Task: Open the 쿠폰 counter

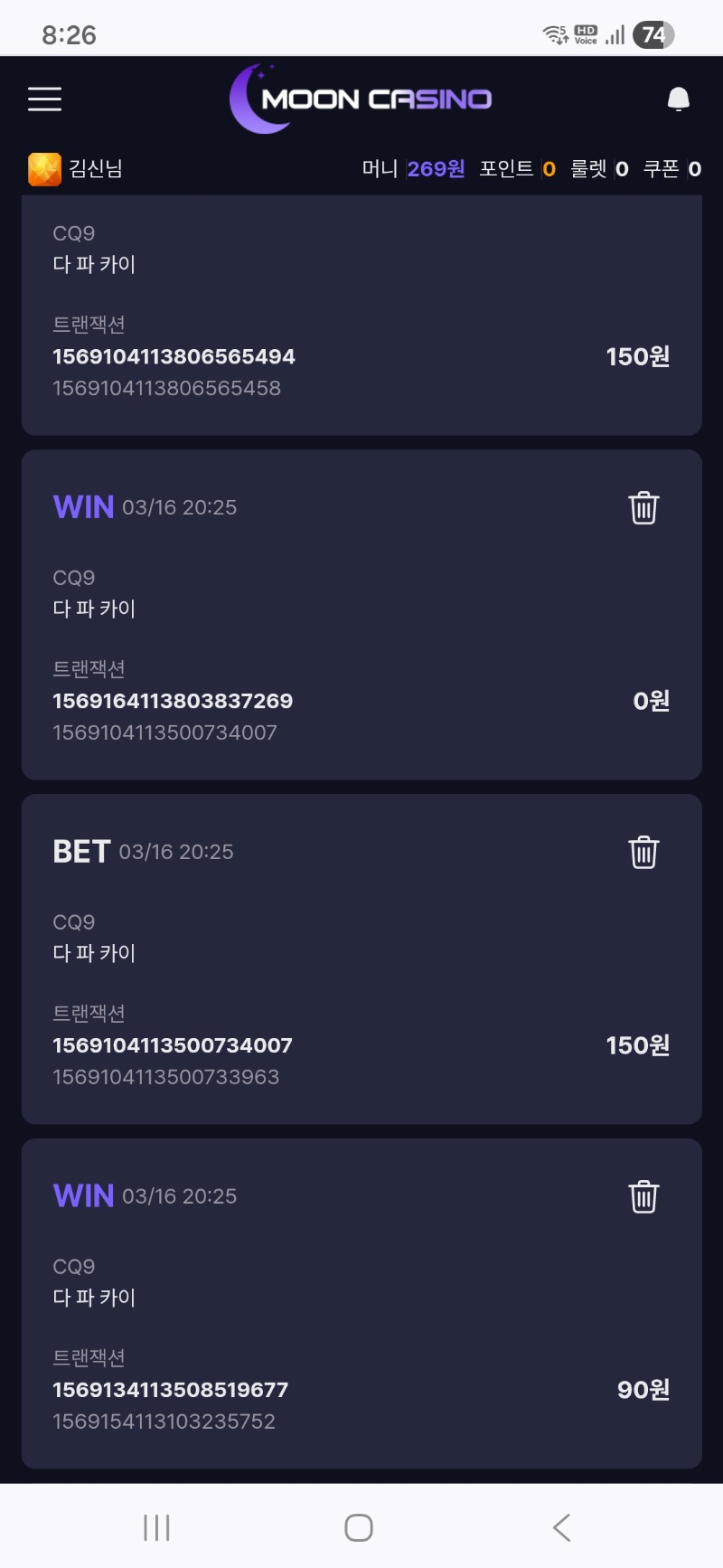Action: (673, 168)
